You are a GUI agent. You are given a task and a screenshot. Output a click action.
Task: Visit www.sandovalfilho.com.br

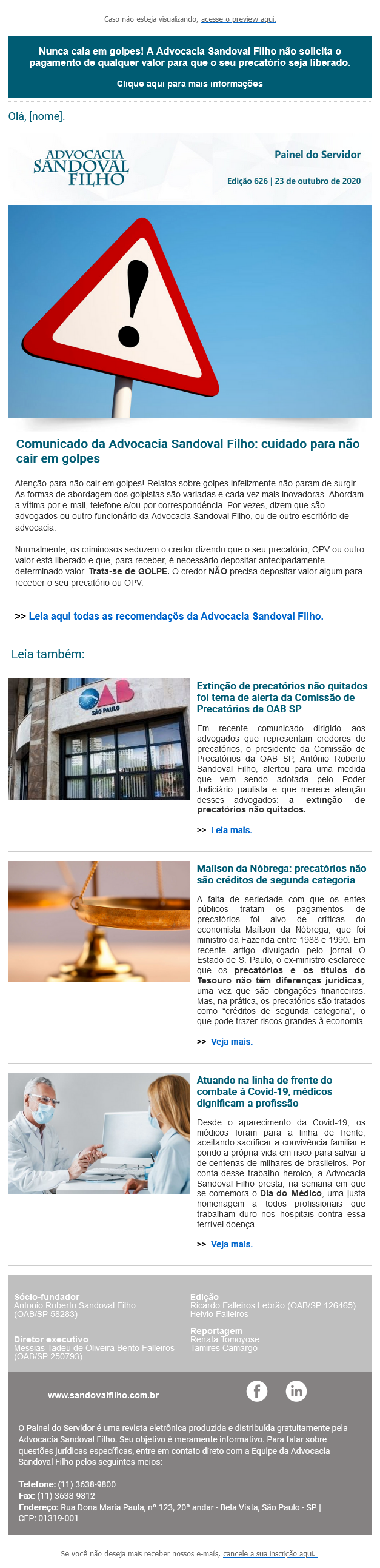point(104,1395)
